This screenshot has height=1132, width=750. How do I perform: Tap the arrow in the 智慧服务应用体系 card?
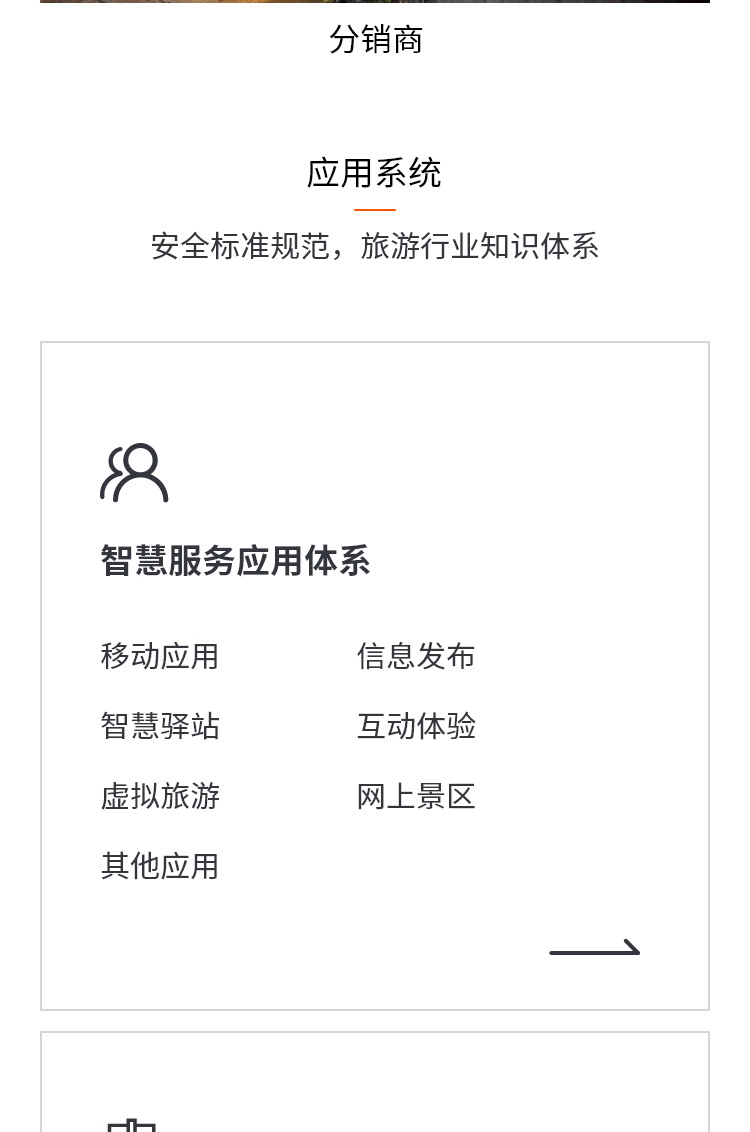pos(594,947)
